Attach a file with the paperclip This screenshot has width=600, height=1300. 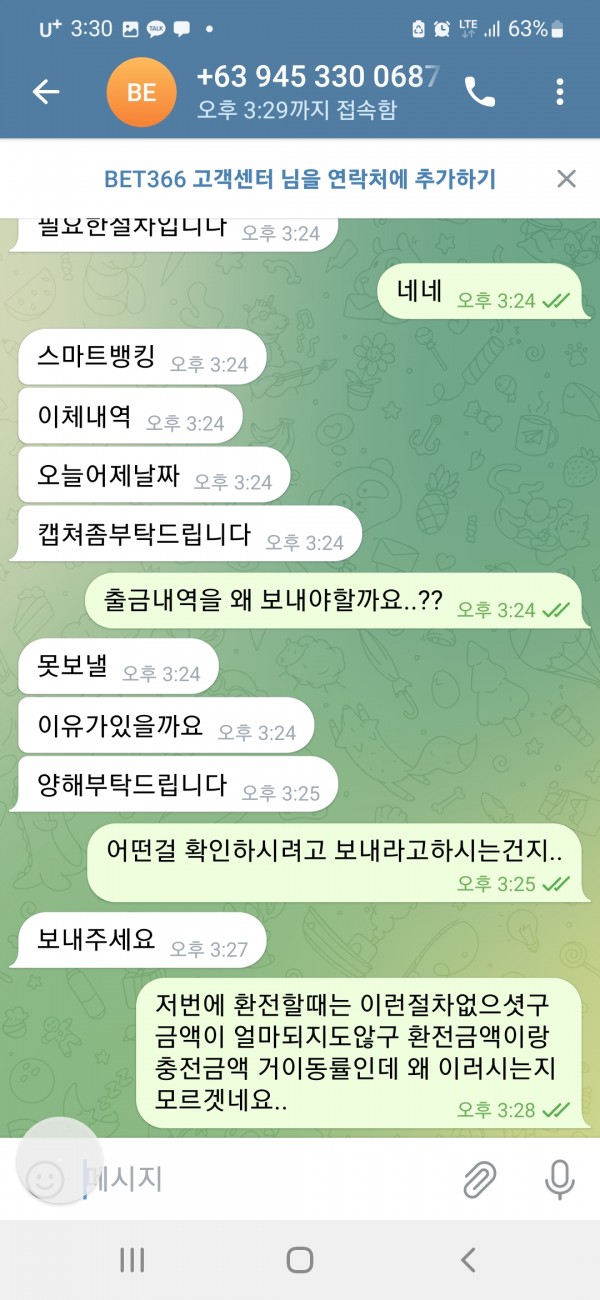(480, 1179)
